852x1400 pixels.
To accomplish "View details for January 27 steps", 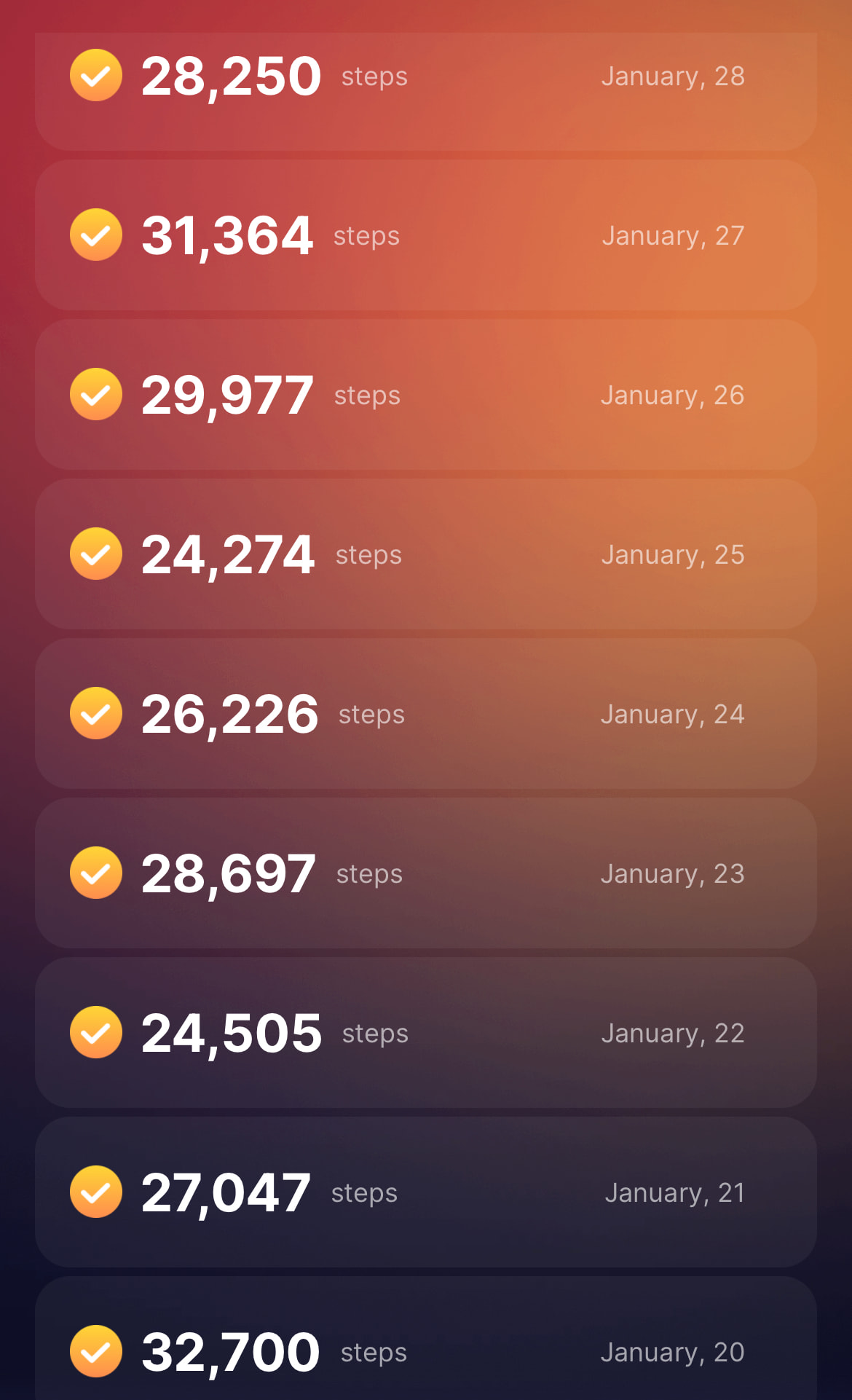I will pos(425,235).
